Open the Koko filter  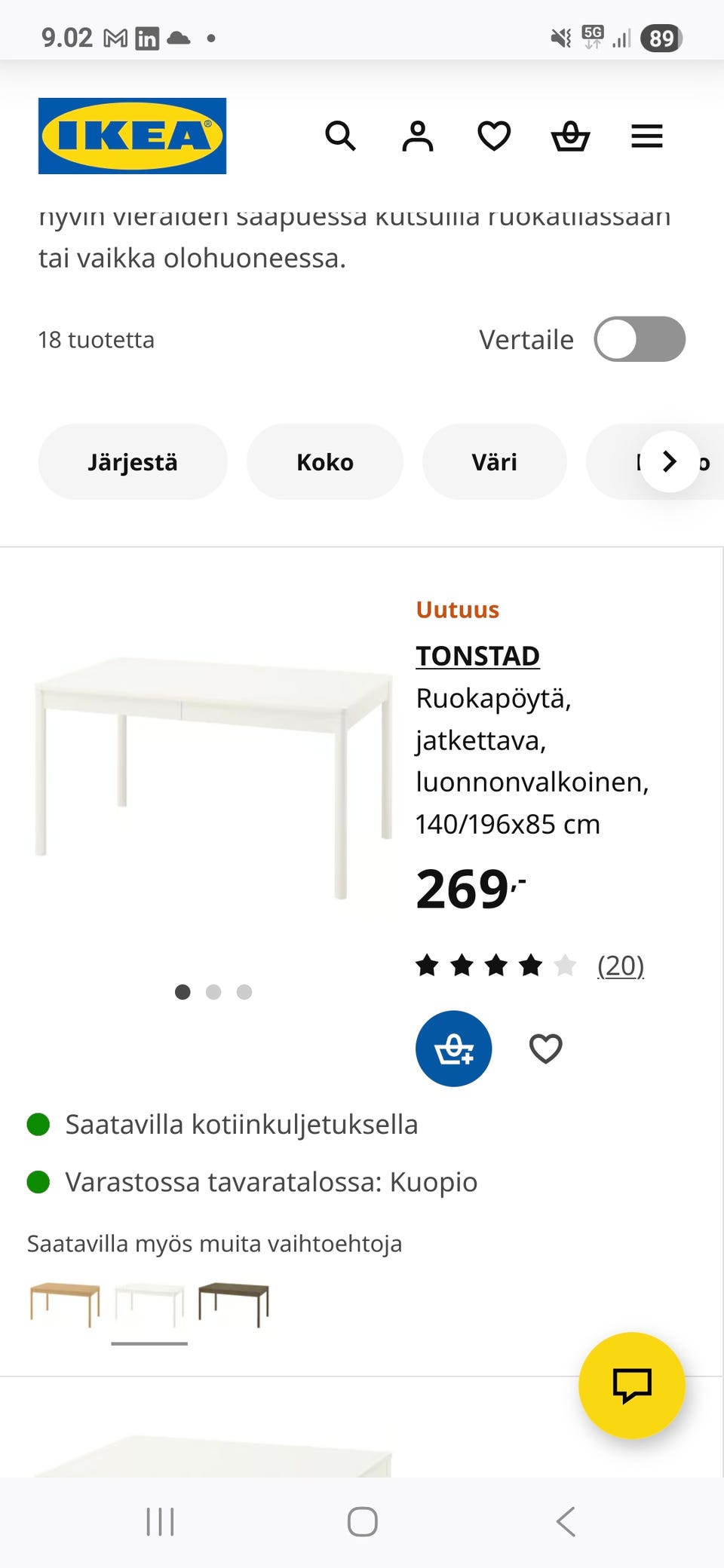click(324, 461)
